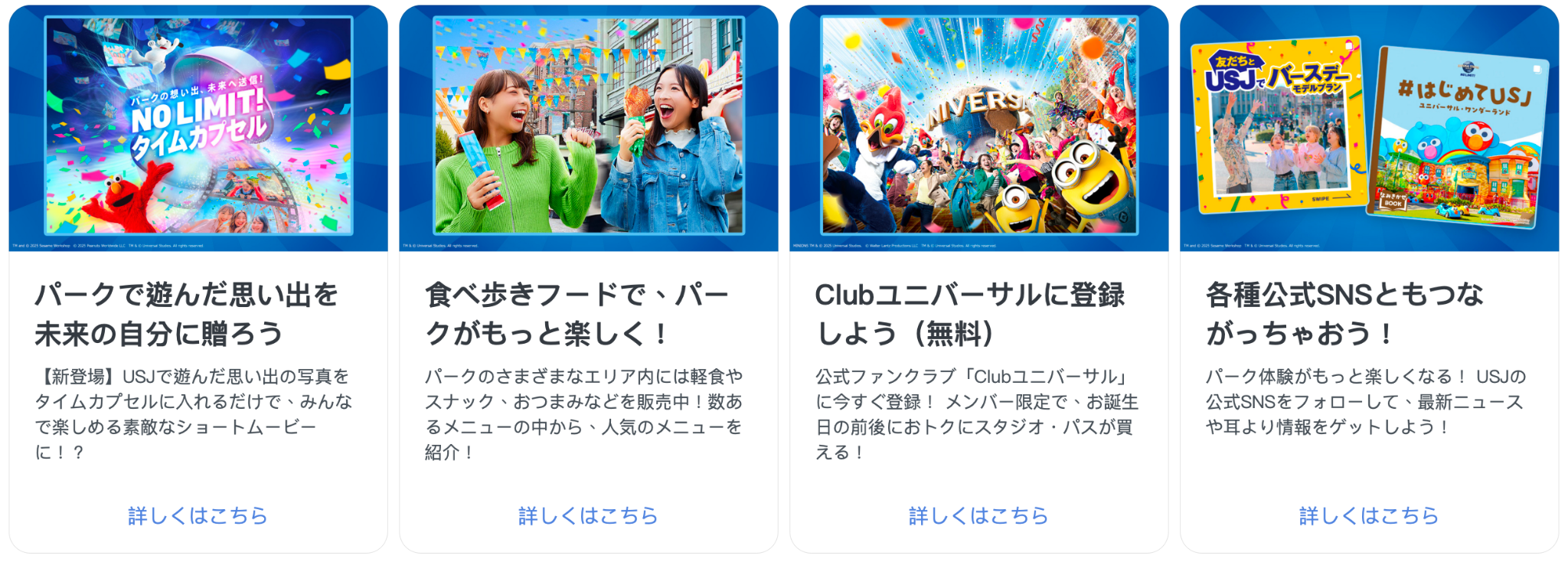1568x562 pixels.
Task: Tap 詳しくはこちら under the 公式SNS card
Action: [x=1369, y=515]
